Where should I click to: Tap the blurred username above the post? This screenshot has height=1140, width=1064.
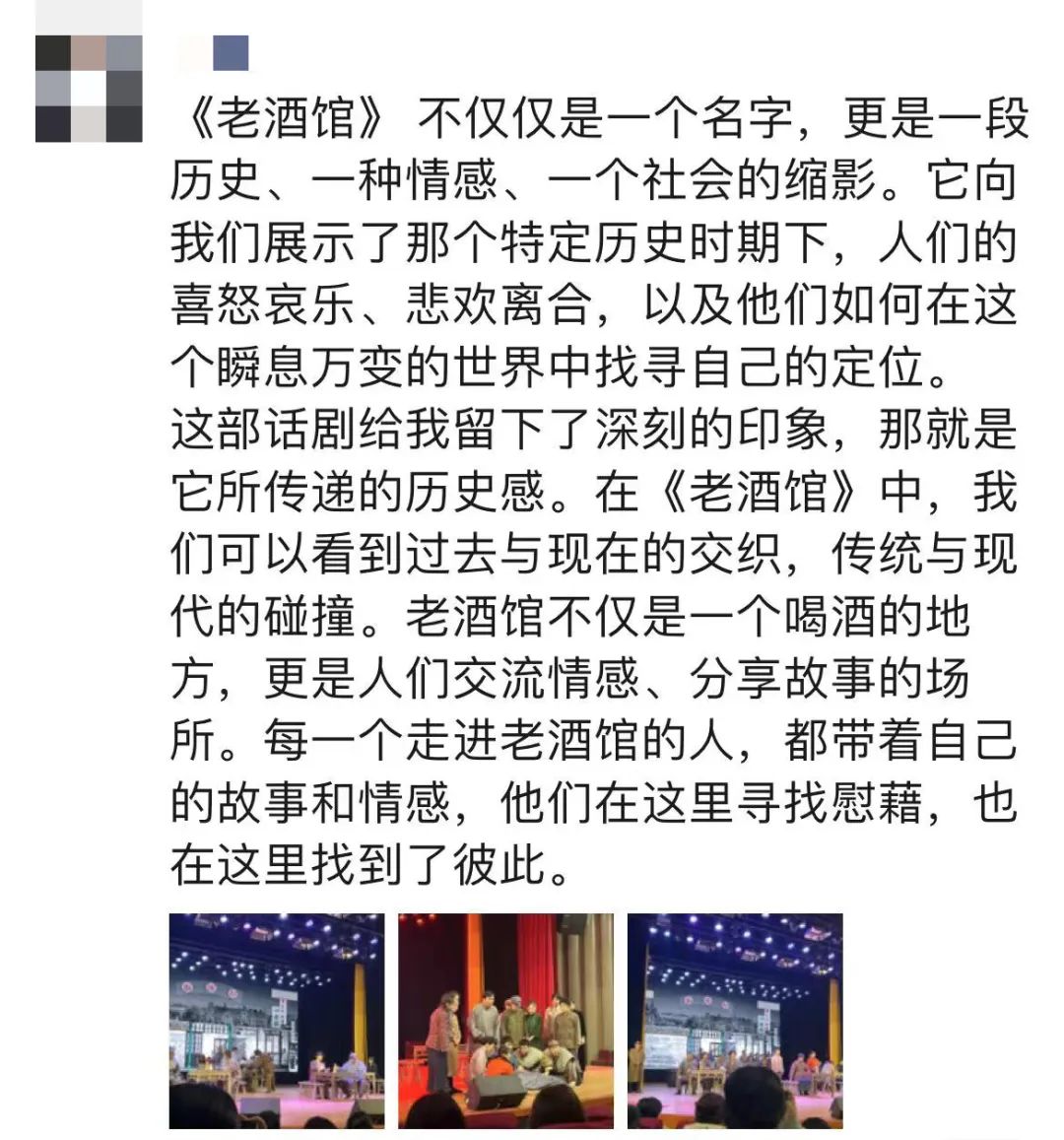(x=214, y=53)
